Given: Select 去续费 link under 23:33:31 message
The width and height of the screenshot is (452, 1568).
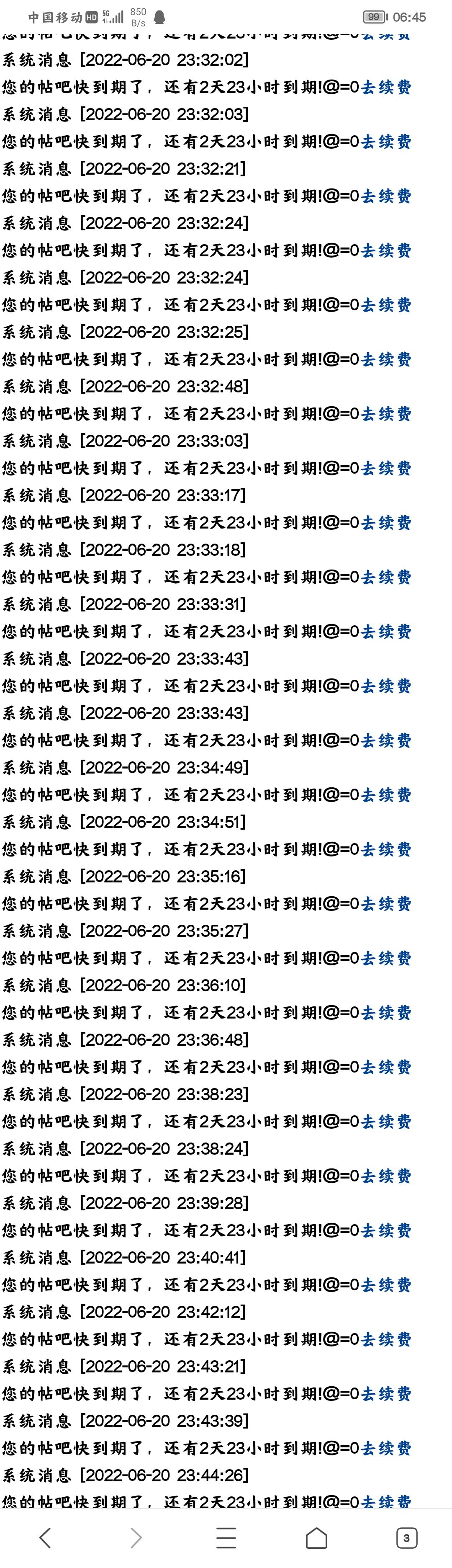Looking at the screenshot, I should coord(386,632).
